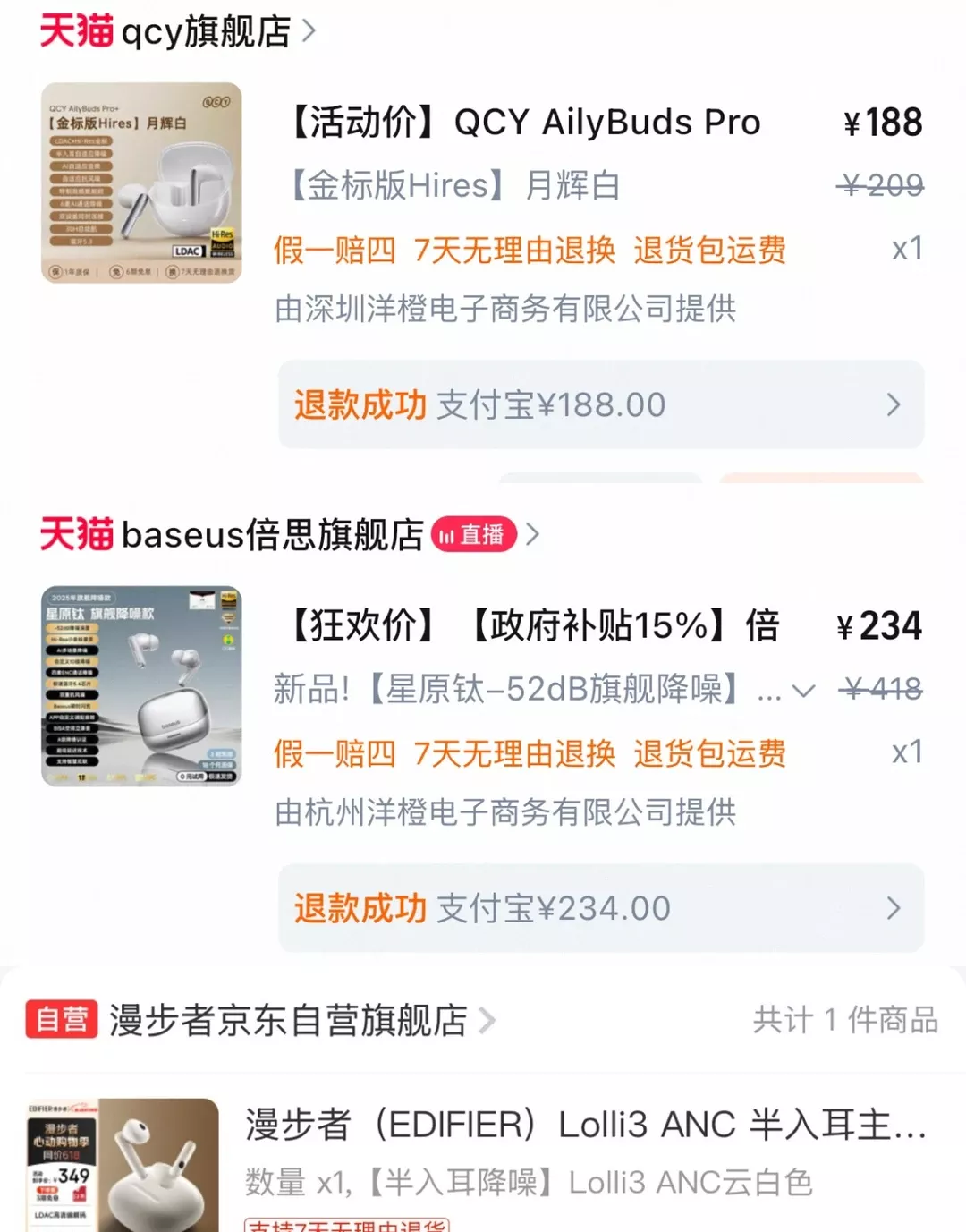Click the store name baseus倍思旗舰店

[271, 534]
